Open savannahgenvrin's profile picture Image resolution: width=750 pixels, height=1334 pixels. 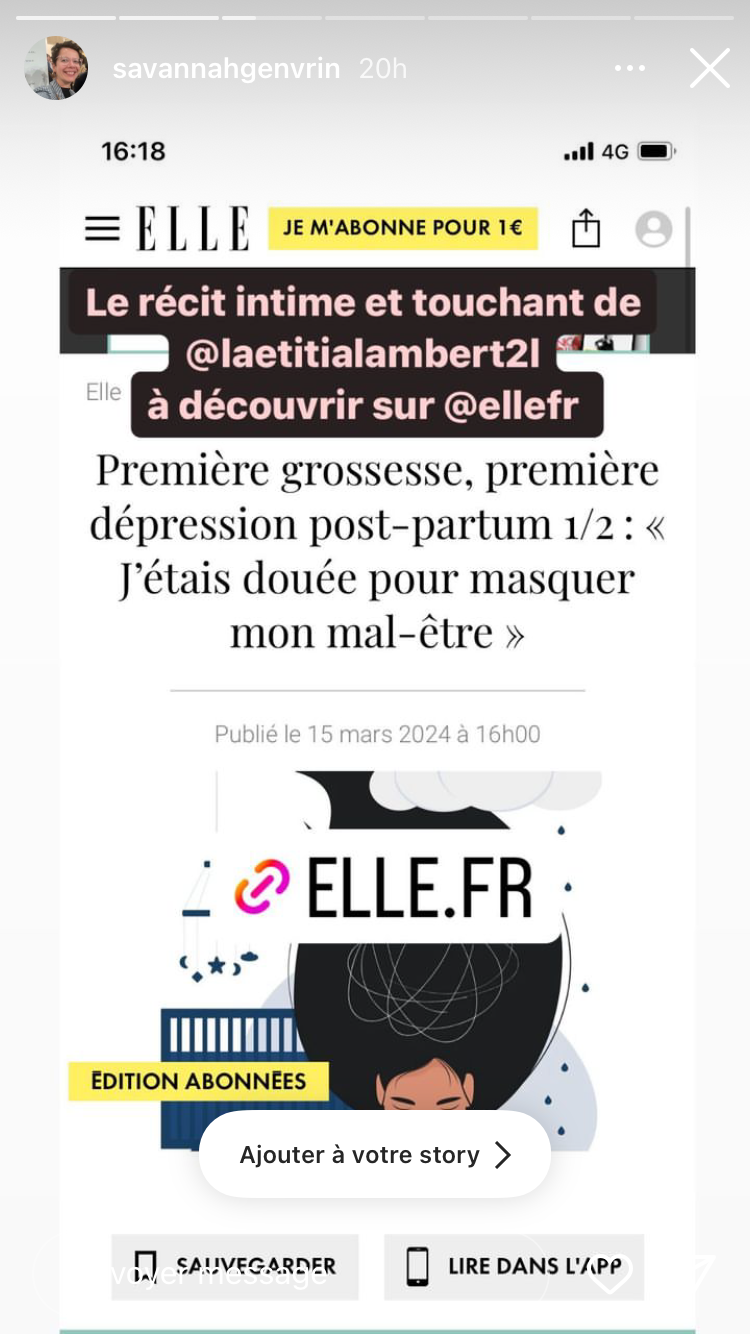pos(56,68)
